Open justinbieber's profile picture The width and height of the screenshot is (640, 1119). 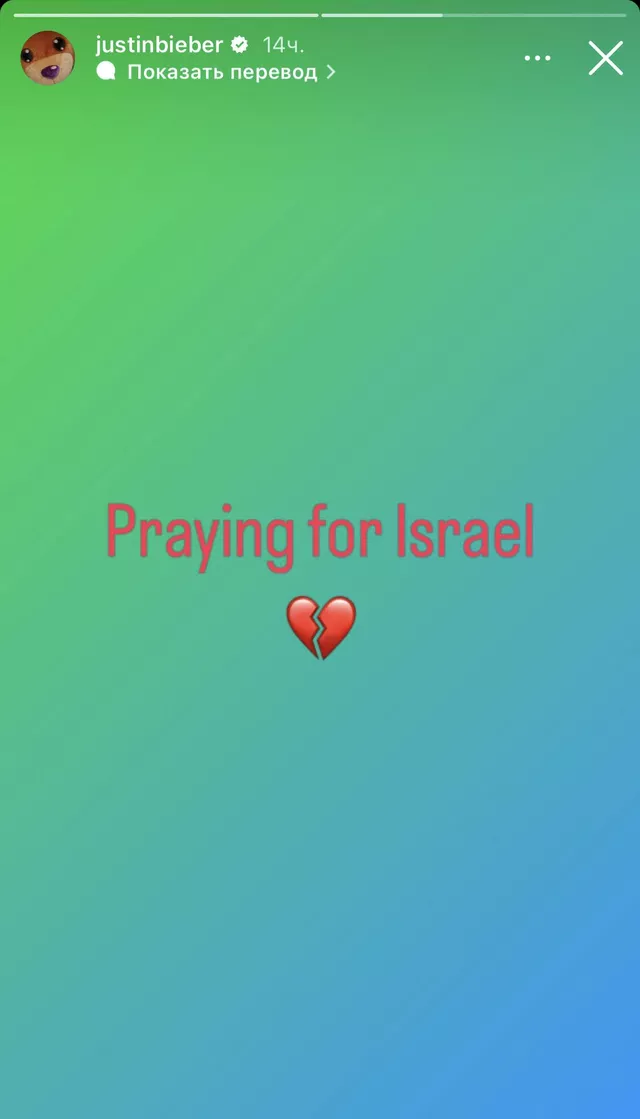coord(48,58)
